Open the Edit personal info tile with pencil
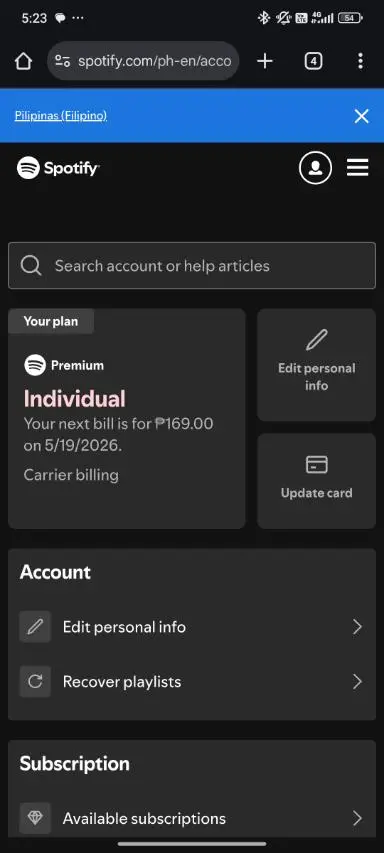384x853 pixels. tap(317, 364)
